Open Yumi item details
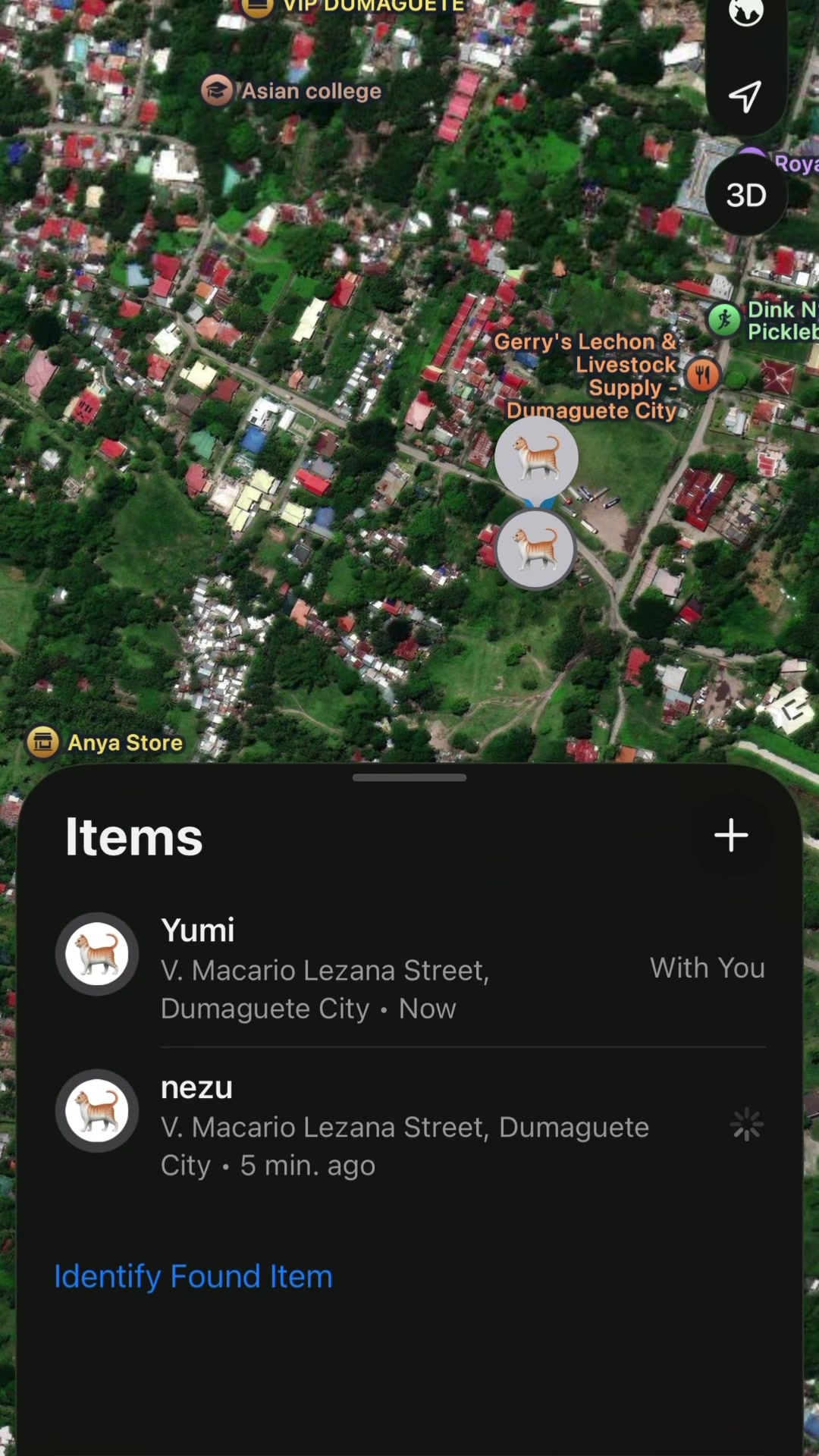This screenshot has height=1456, width=819. (409, 968)
